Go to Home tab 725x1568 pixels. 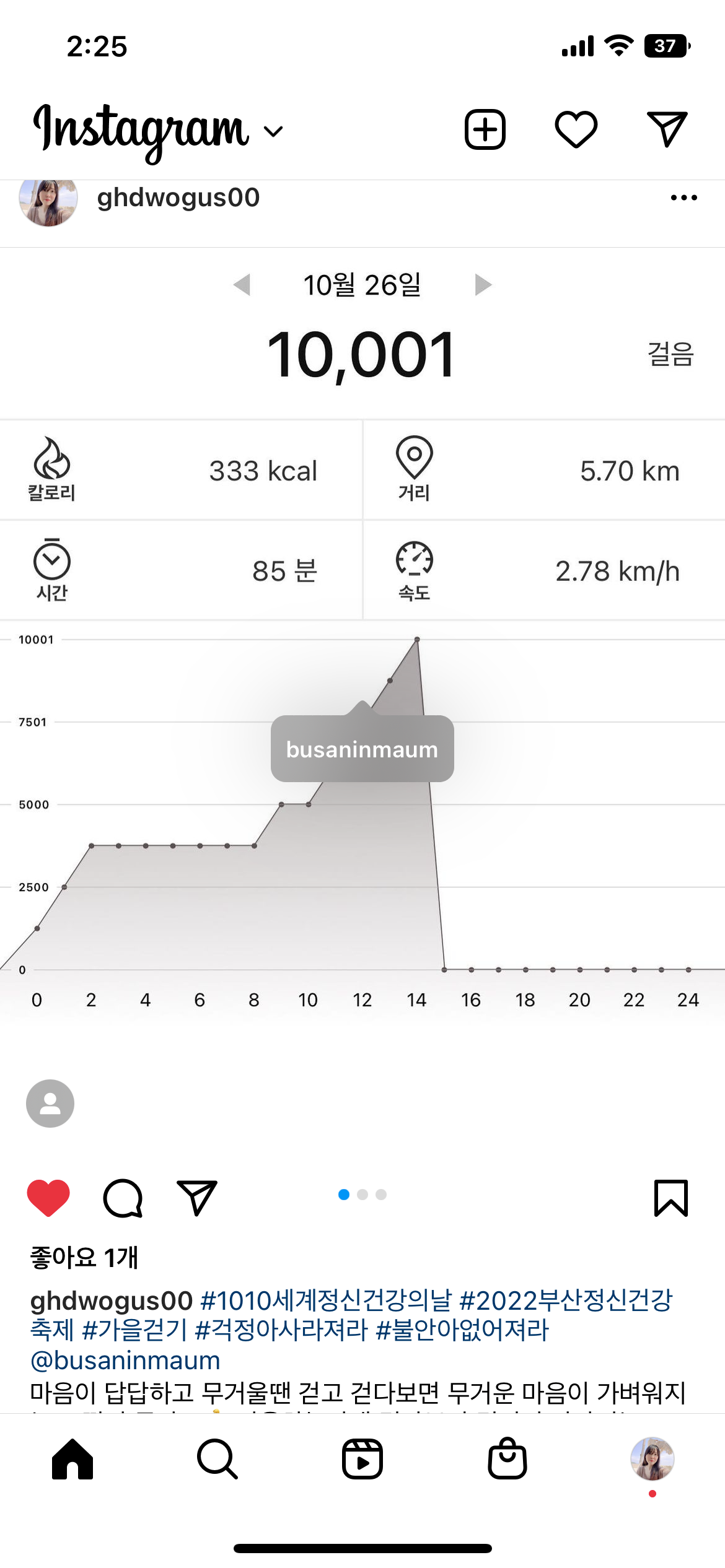pyautogui.click(x=72, y=1459)
